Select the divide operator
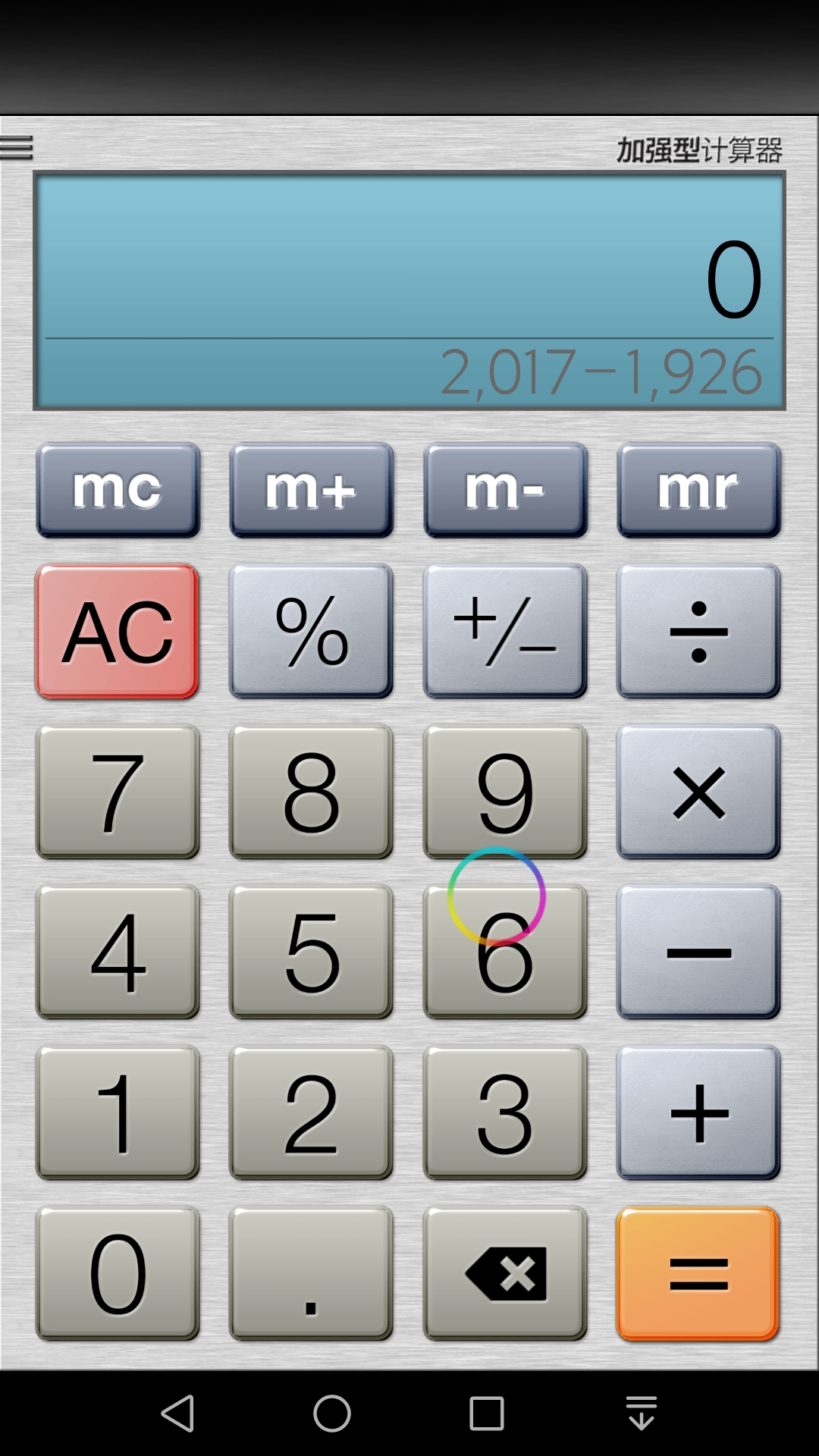Screen dimensions: 819x1456 click(698, 631)
